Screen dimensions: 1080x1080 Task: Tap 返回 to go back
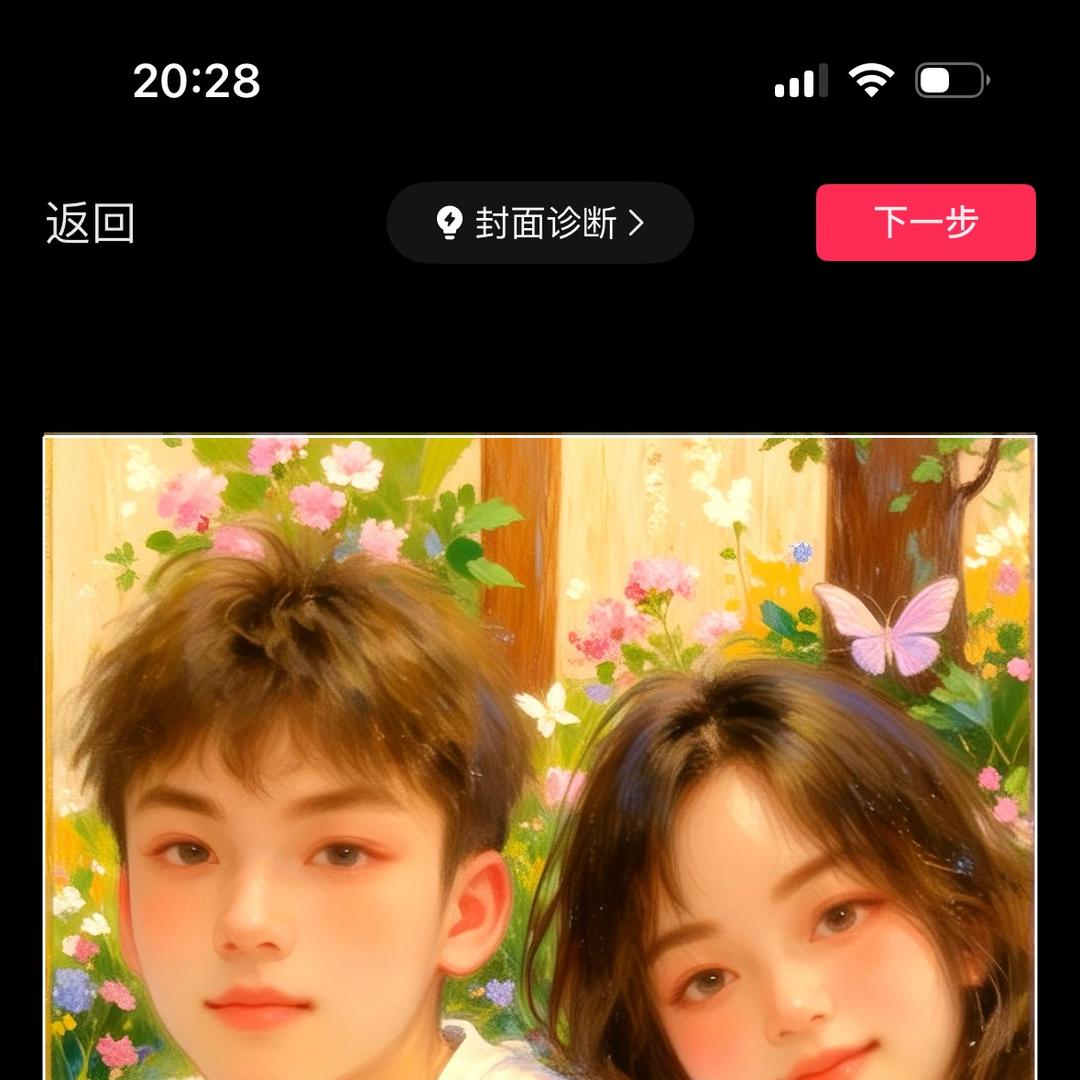[x=90, y=223]
